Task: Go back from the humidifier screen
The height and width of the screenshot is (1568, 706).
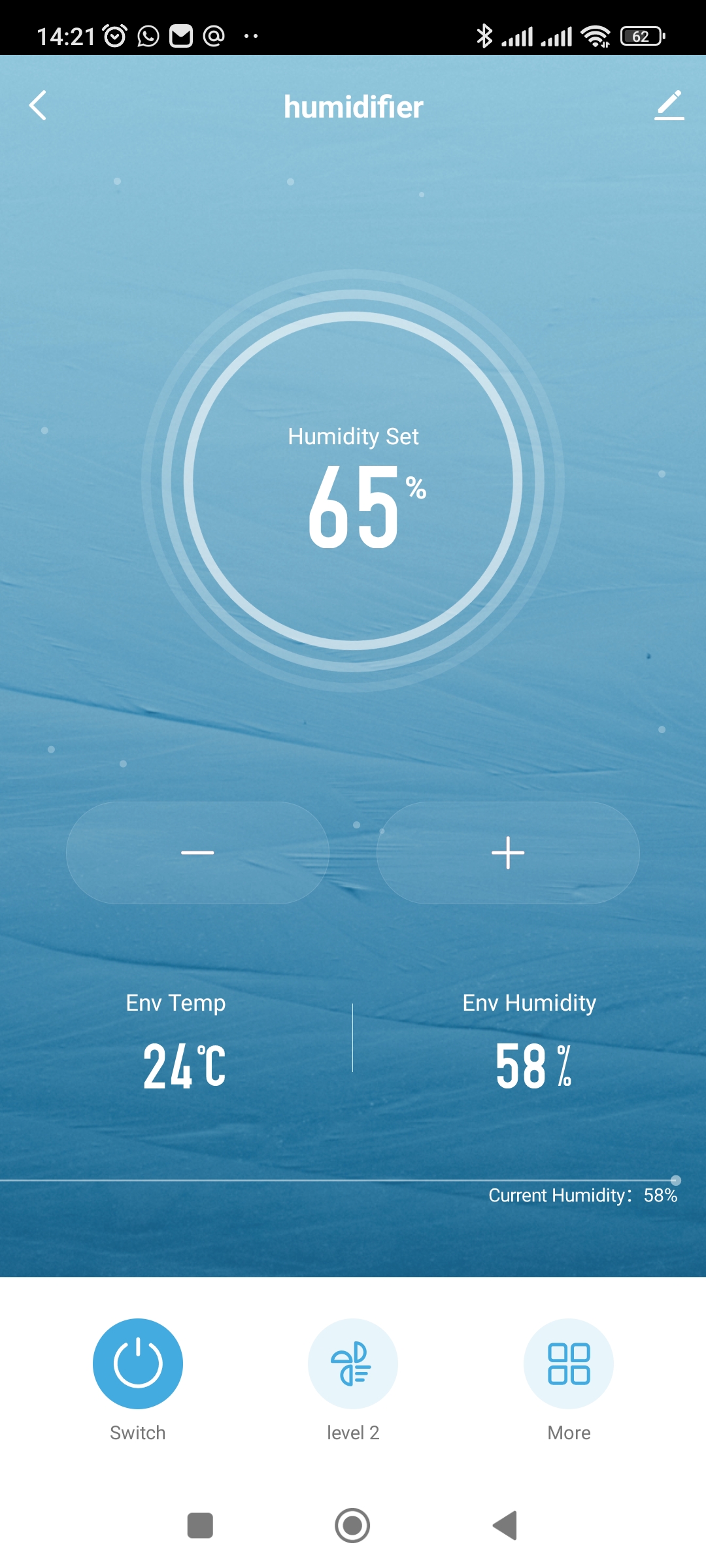Action: click(38, 106)
